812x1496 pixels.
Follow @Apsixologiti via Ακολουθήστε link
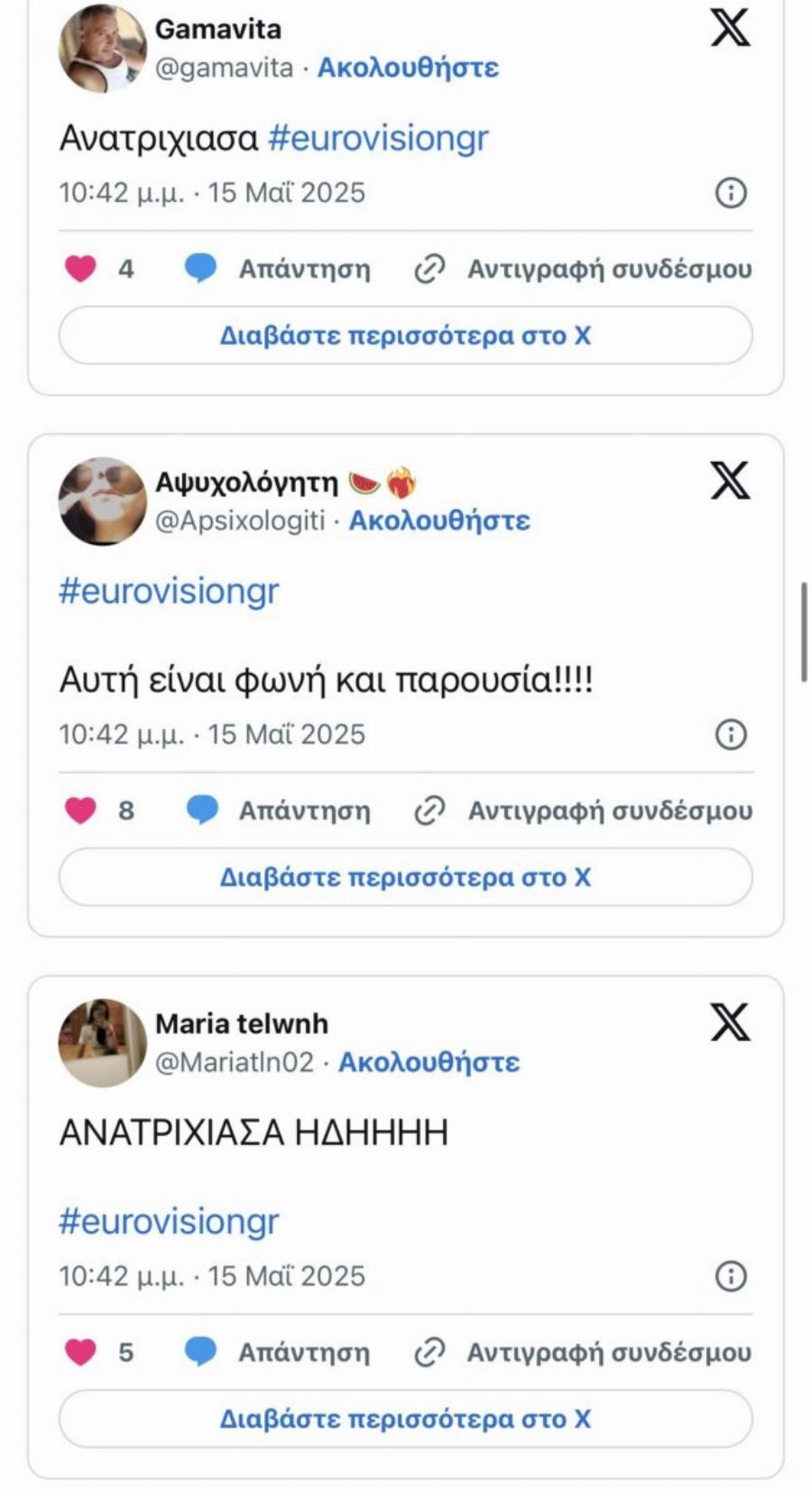pos(442,521)
